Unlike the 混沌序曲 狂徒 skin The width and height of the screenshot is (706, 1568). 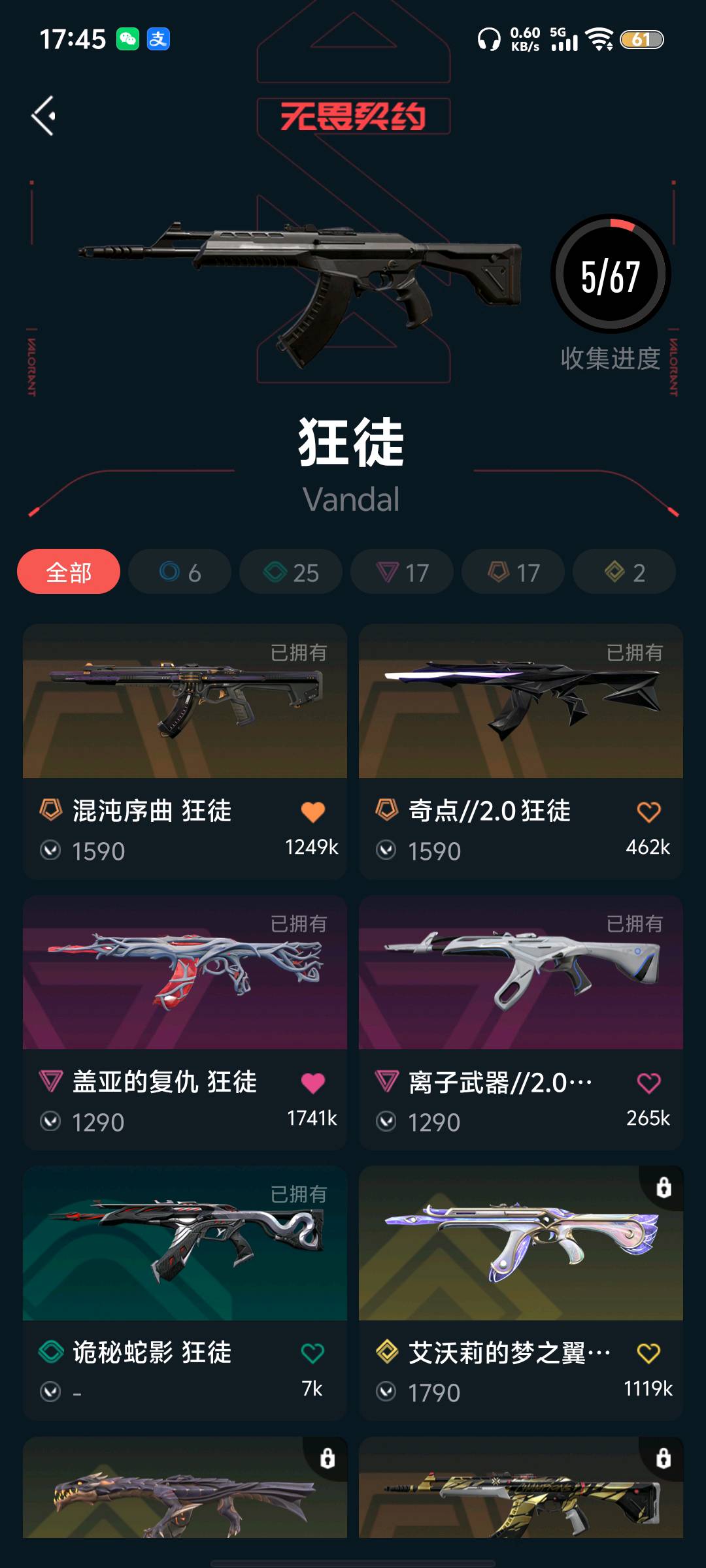click(312, 812)
